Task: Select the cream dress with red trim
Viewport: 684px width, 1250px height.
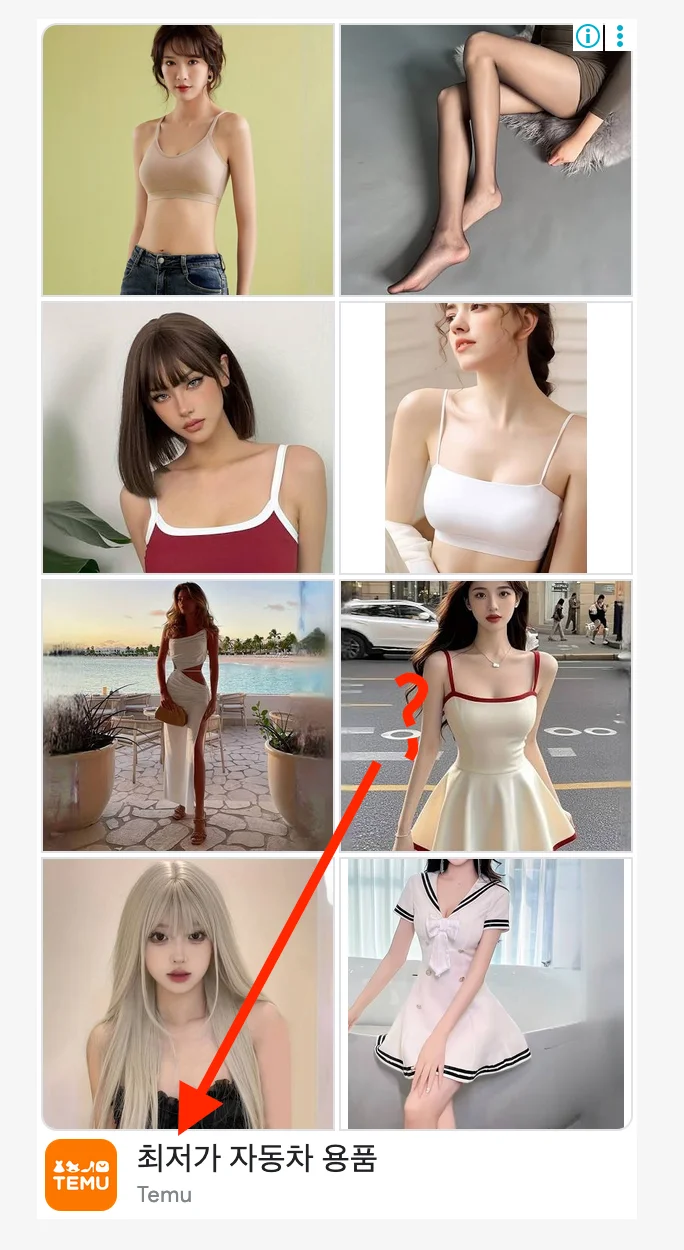Action: coord(486,715)
